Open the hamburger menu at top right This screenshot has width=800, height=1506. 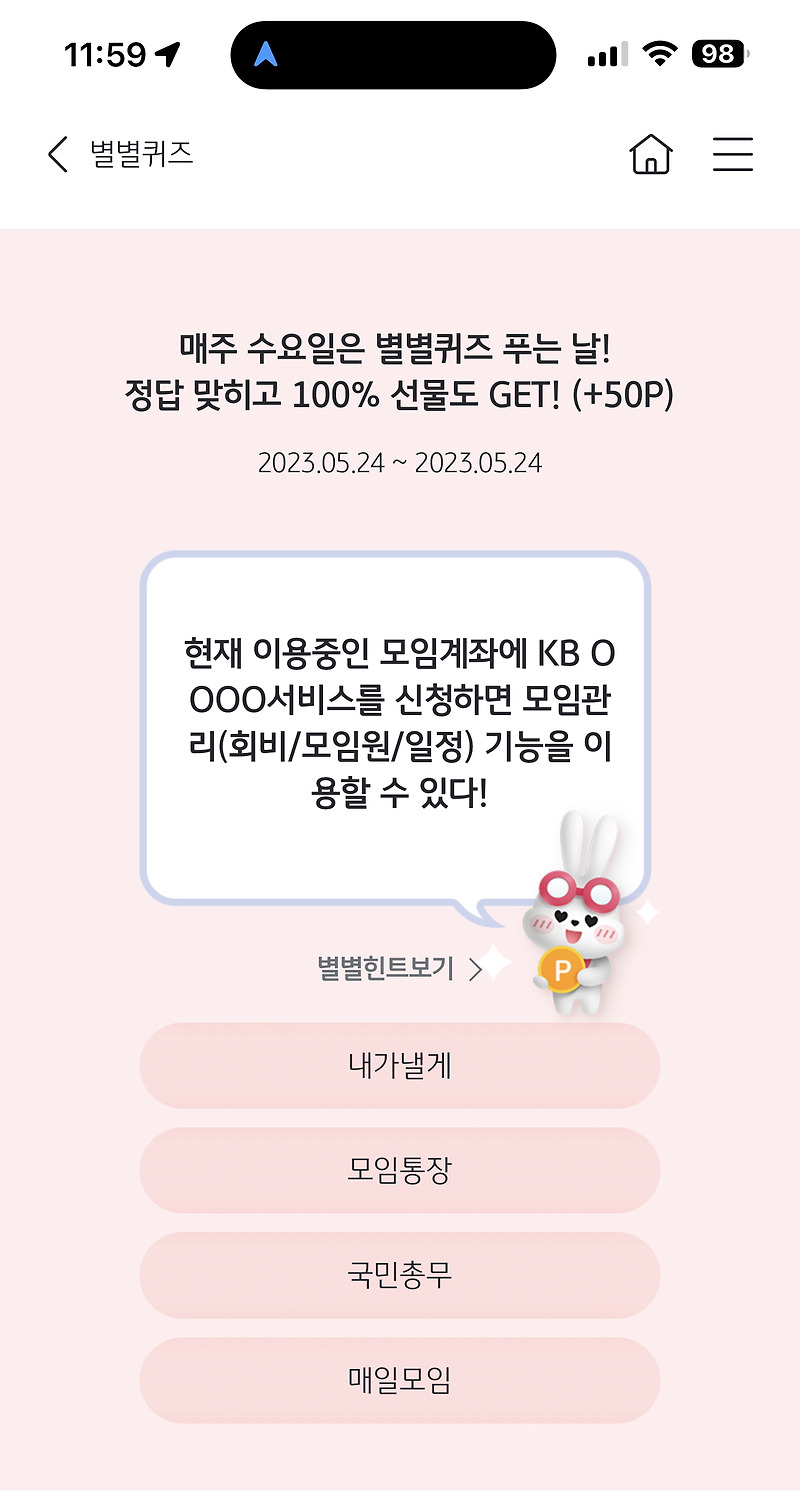[x=733, y=155]
